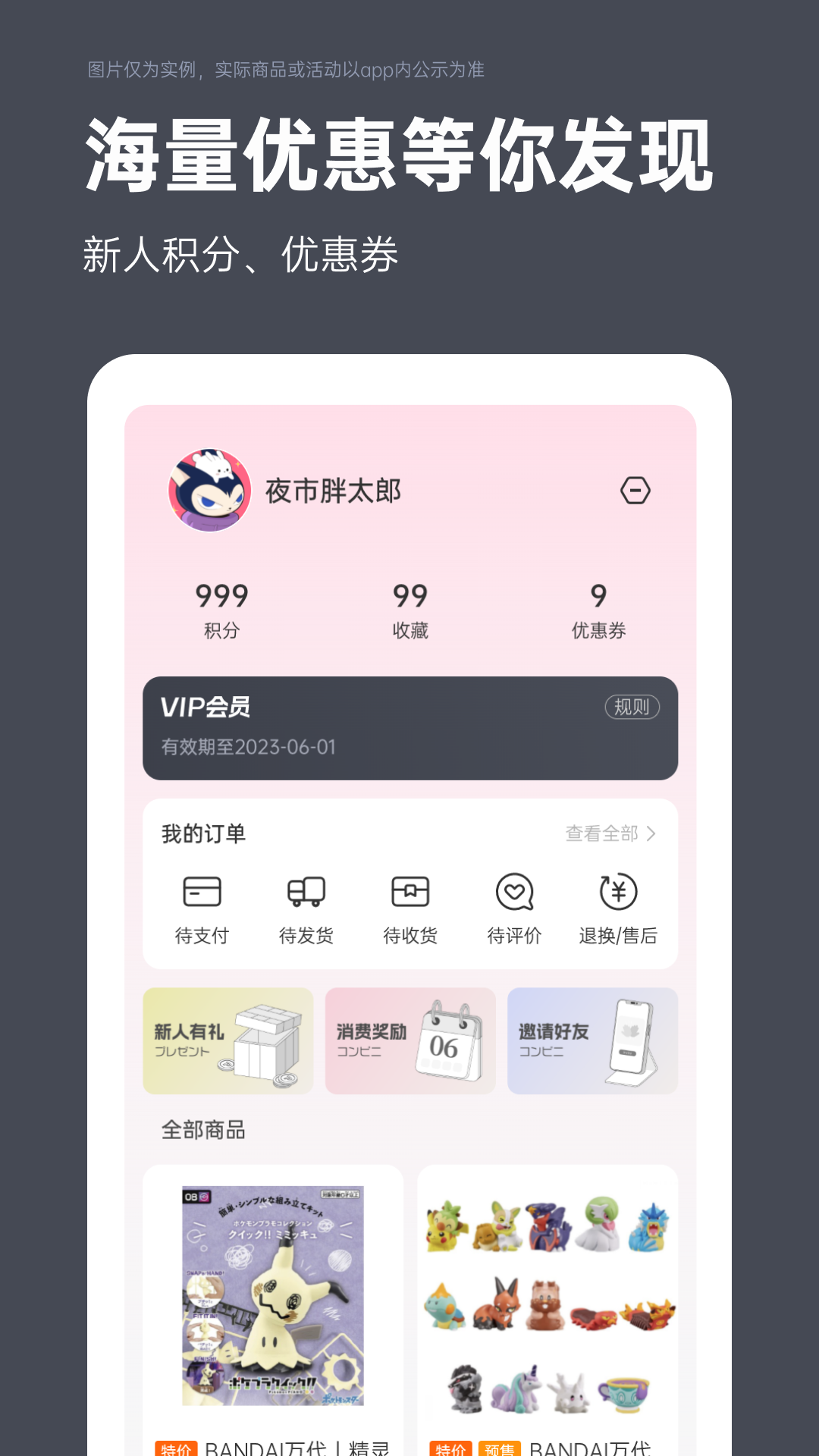Open the VIP会员 membership rules
Screen dimensions: 819x1456
tap(632, 707)
